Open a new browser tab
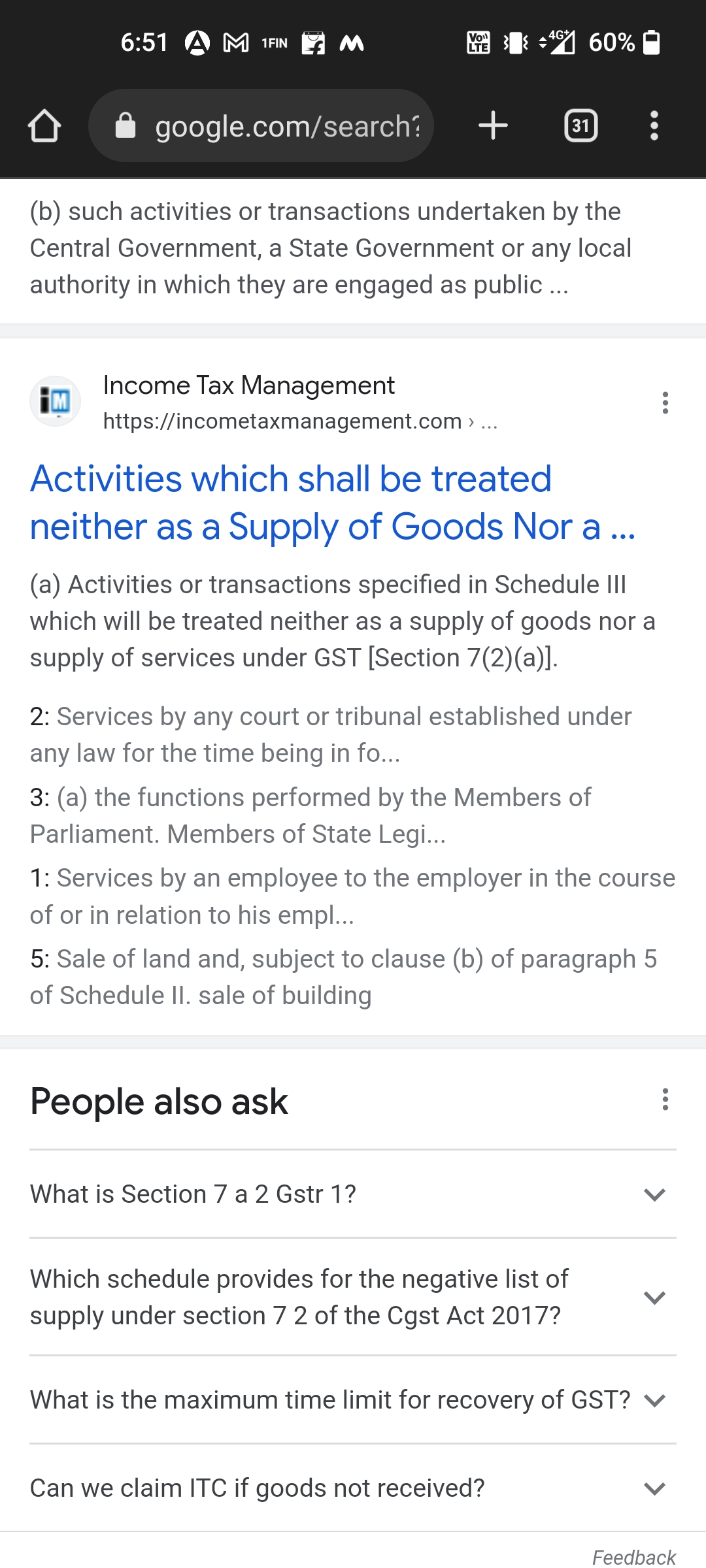 point(493,125)
